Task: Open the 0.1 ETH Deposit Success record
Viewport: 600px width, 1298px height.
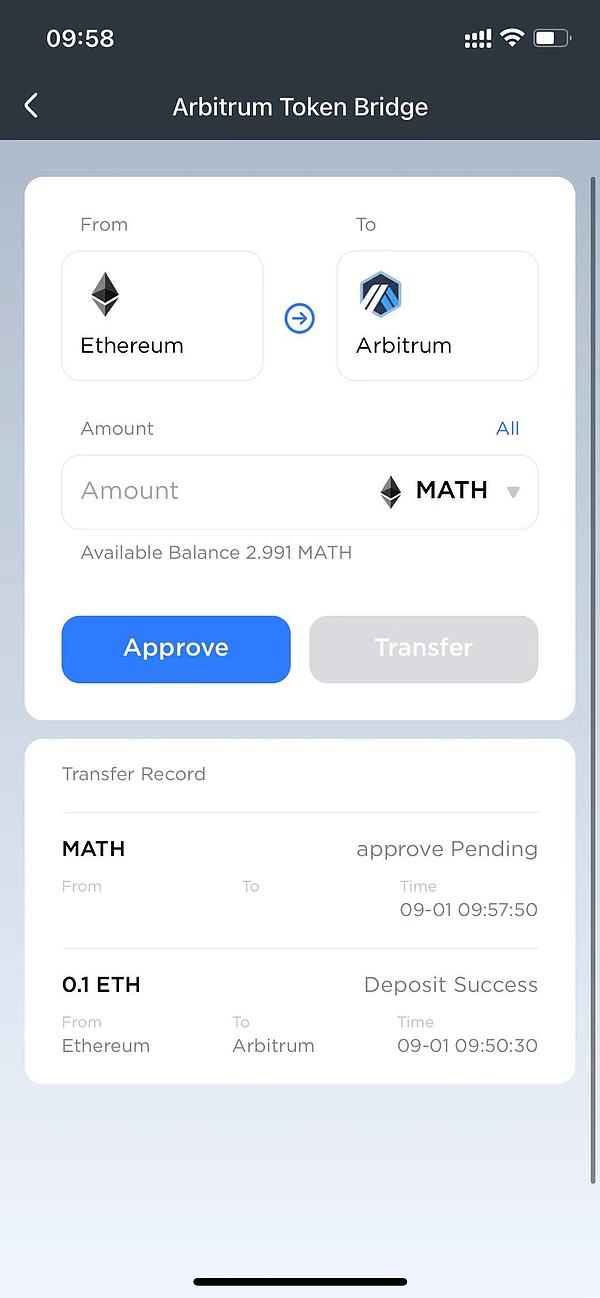Action: tap(300, 1014)
